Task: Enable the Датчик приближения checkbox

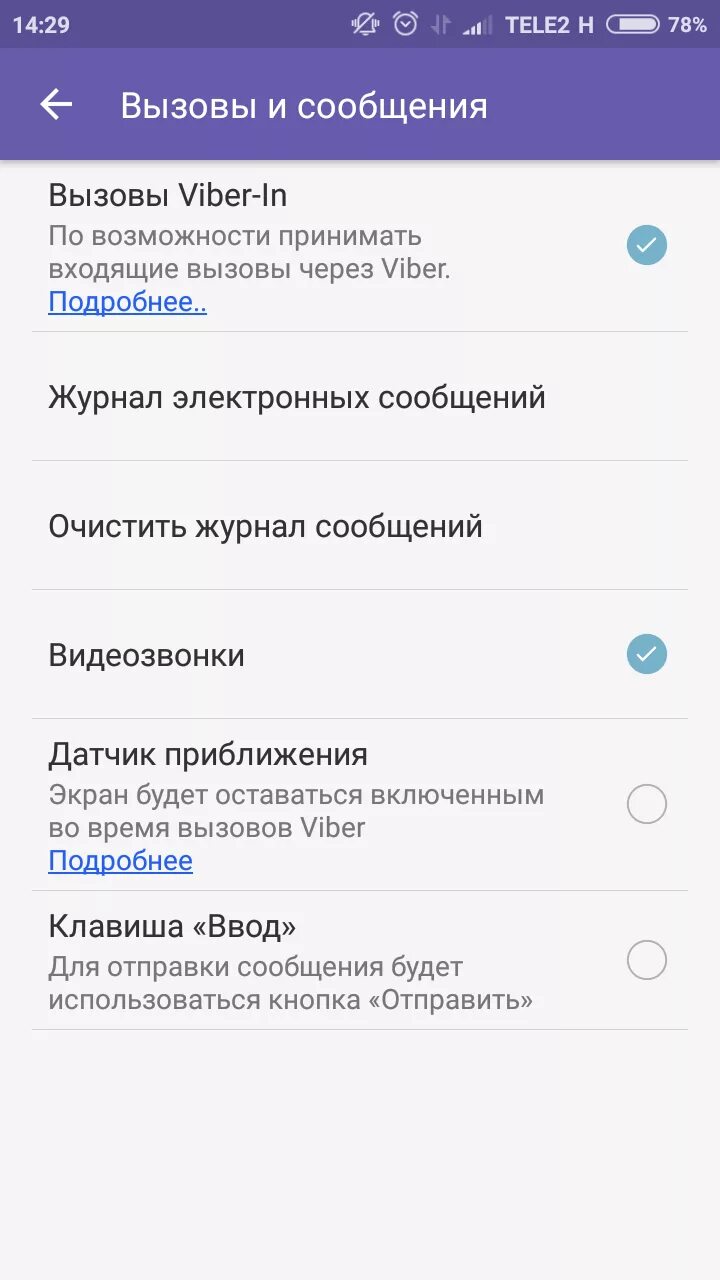Action: click(x=646, y=804)
